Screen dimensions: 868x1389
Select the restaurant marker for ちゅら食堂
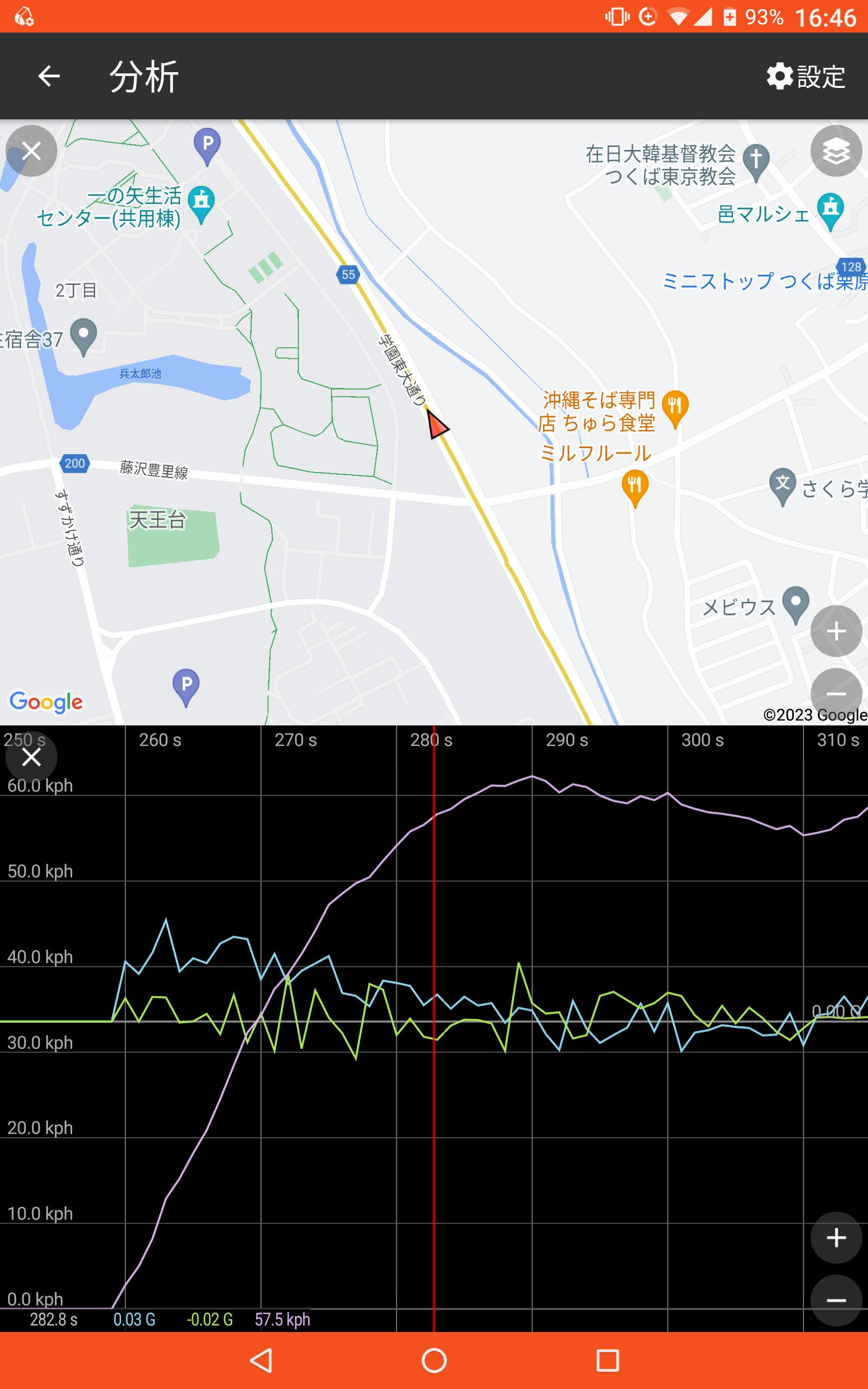676,406
